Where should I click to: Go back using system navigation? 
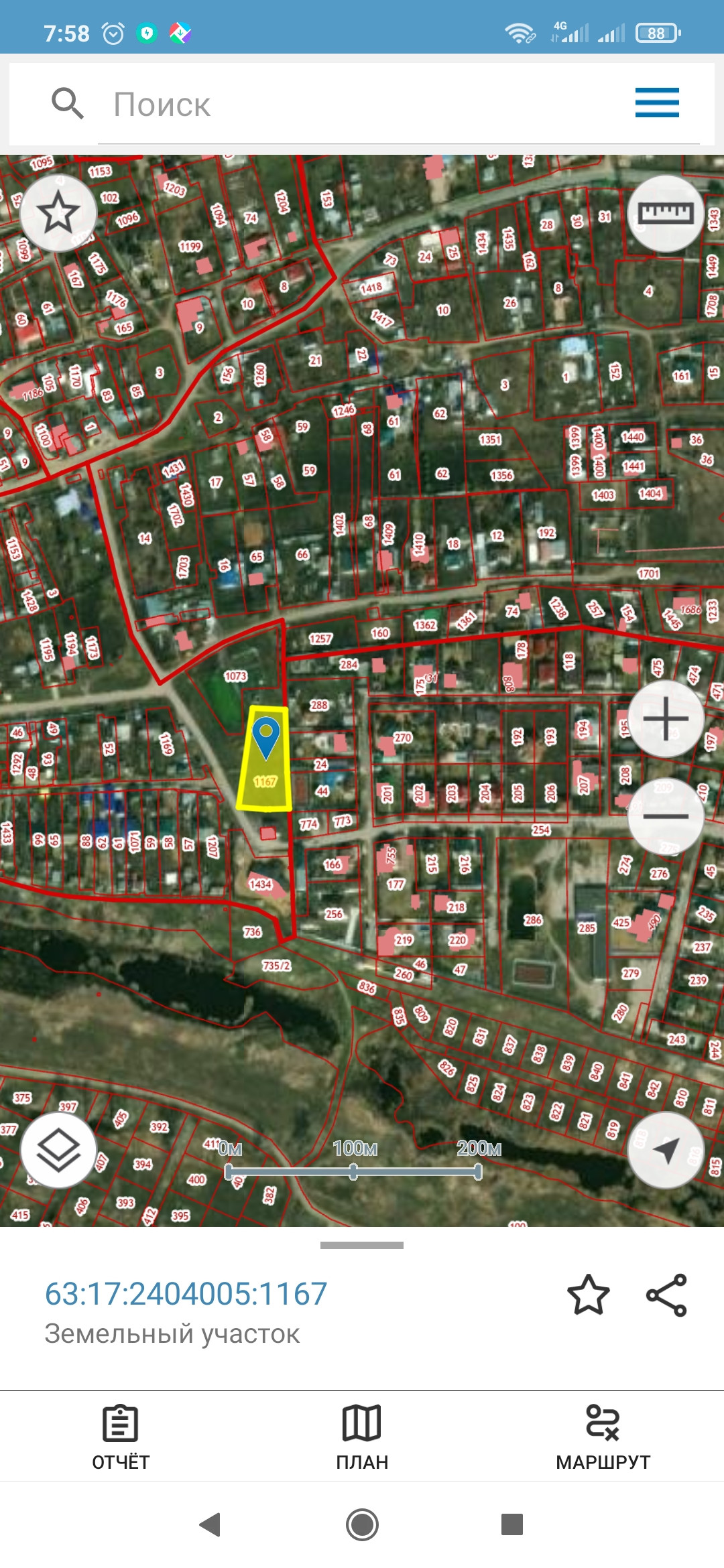[210, 1524]
